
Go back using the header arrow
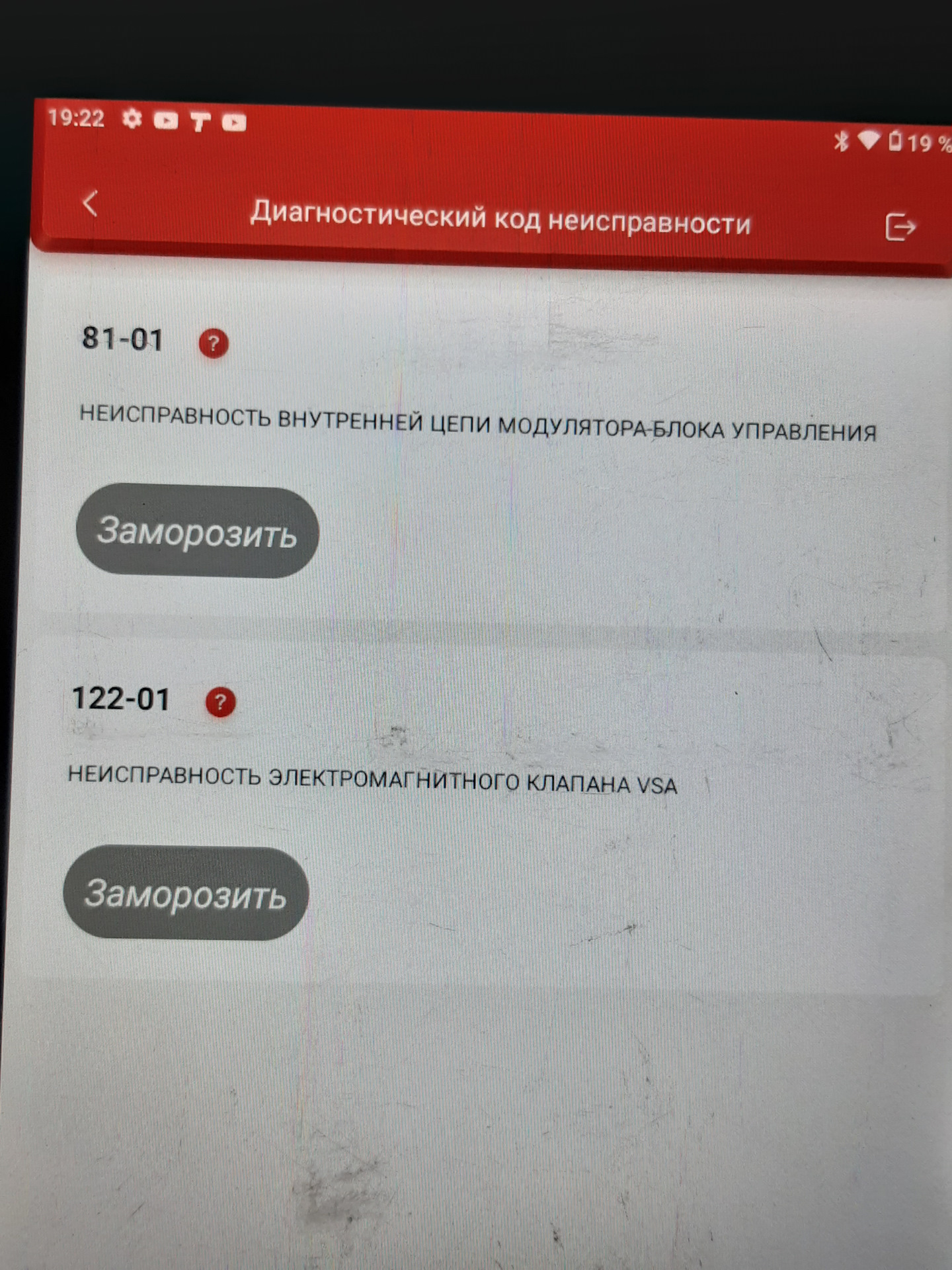(91, 204)
